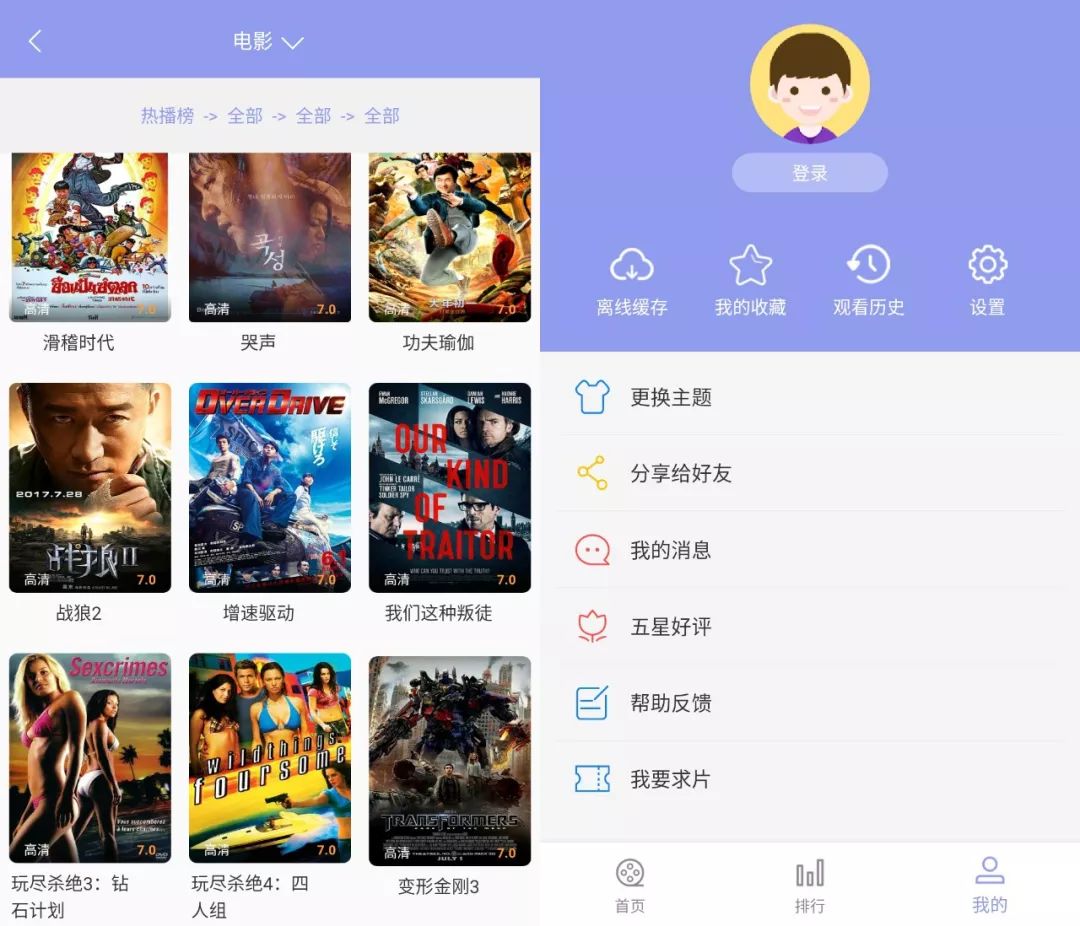The height and width of the screenshot is (926, 1080).
Task: Open 我的消息 messages
Action: (810, 550)
